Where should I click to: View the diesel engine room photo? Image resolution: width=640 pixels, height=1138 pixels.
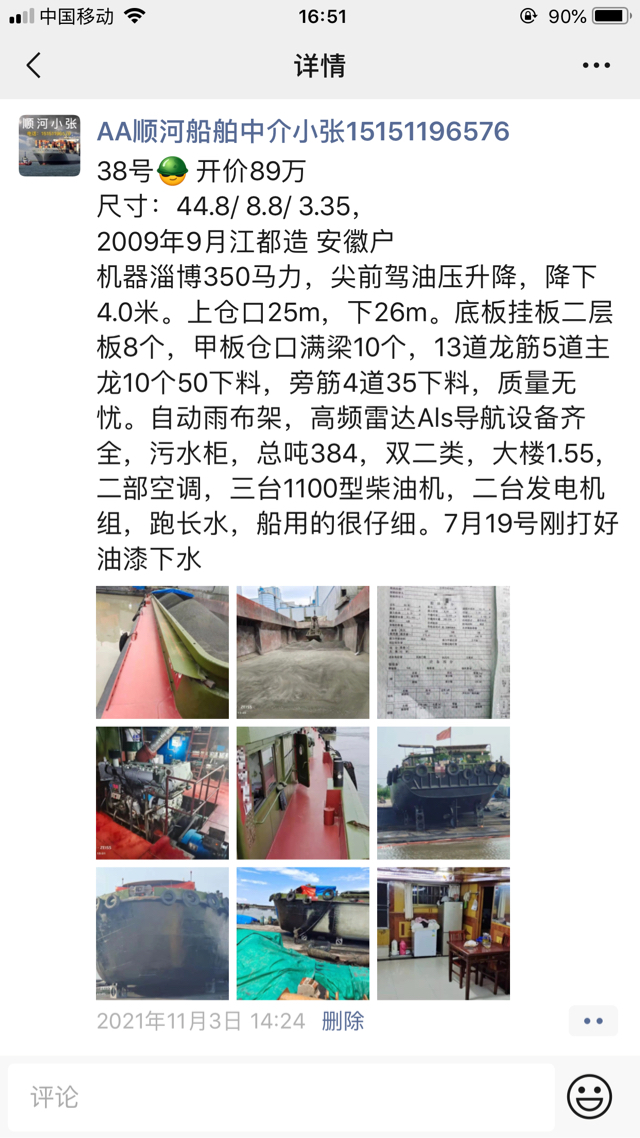click(162, 793)
